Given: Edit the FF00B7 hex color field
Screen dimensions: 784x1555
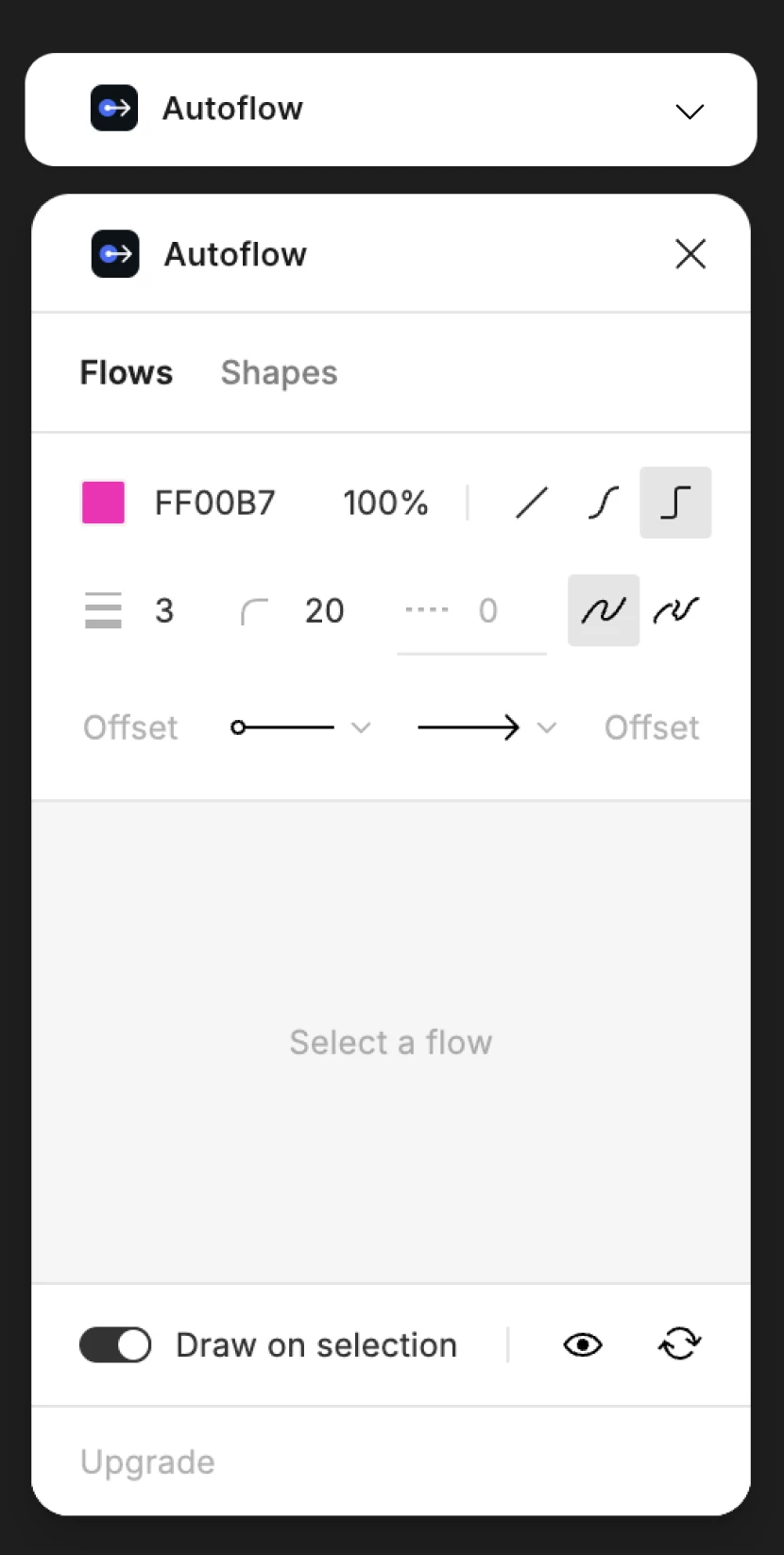Looking at the screenshot, I should point(214,503).
